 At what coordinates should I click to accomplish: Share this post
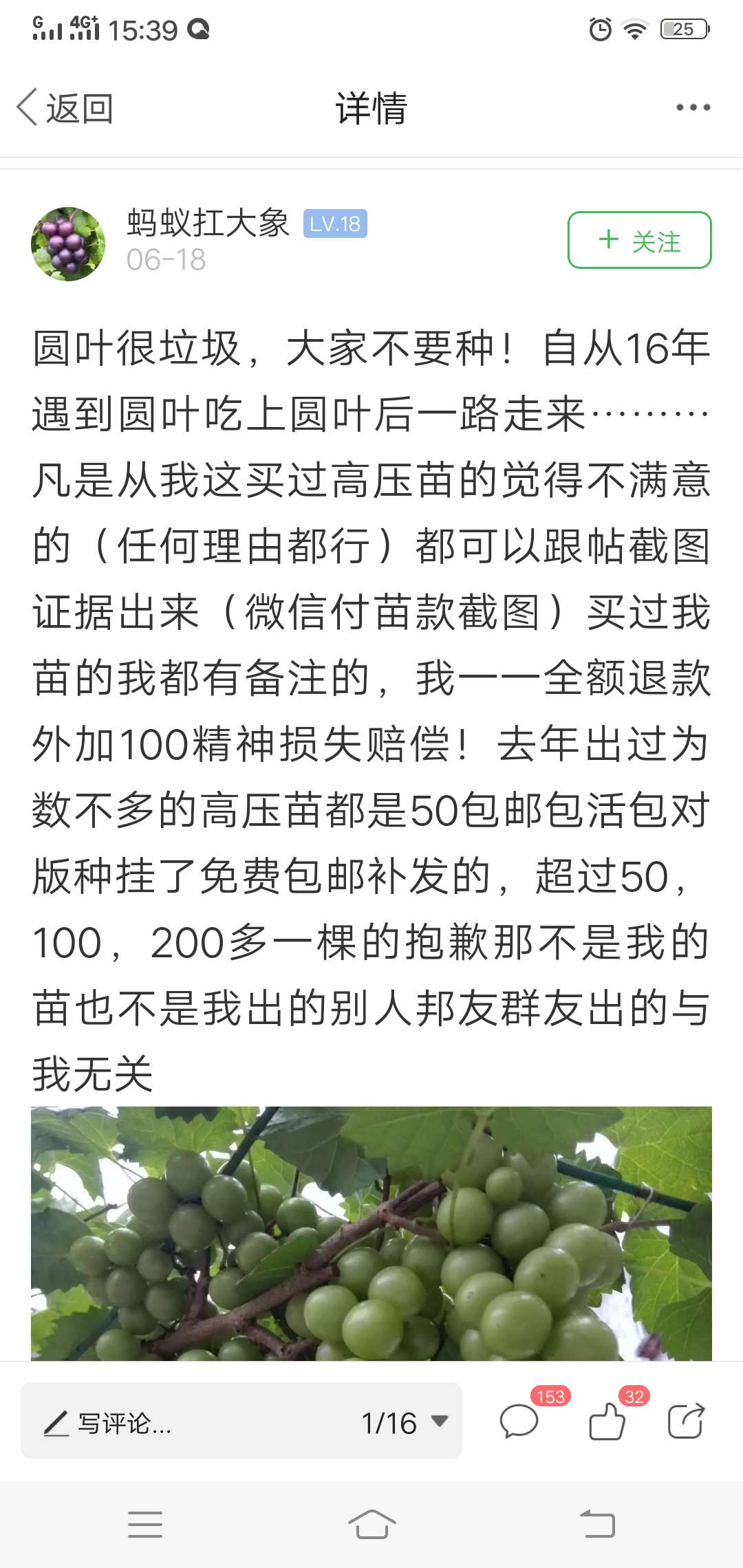(686, 1421)
